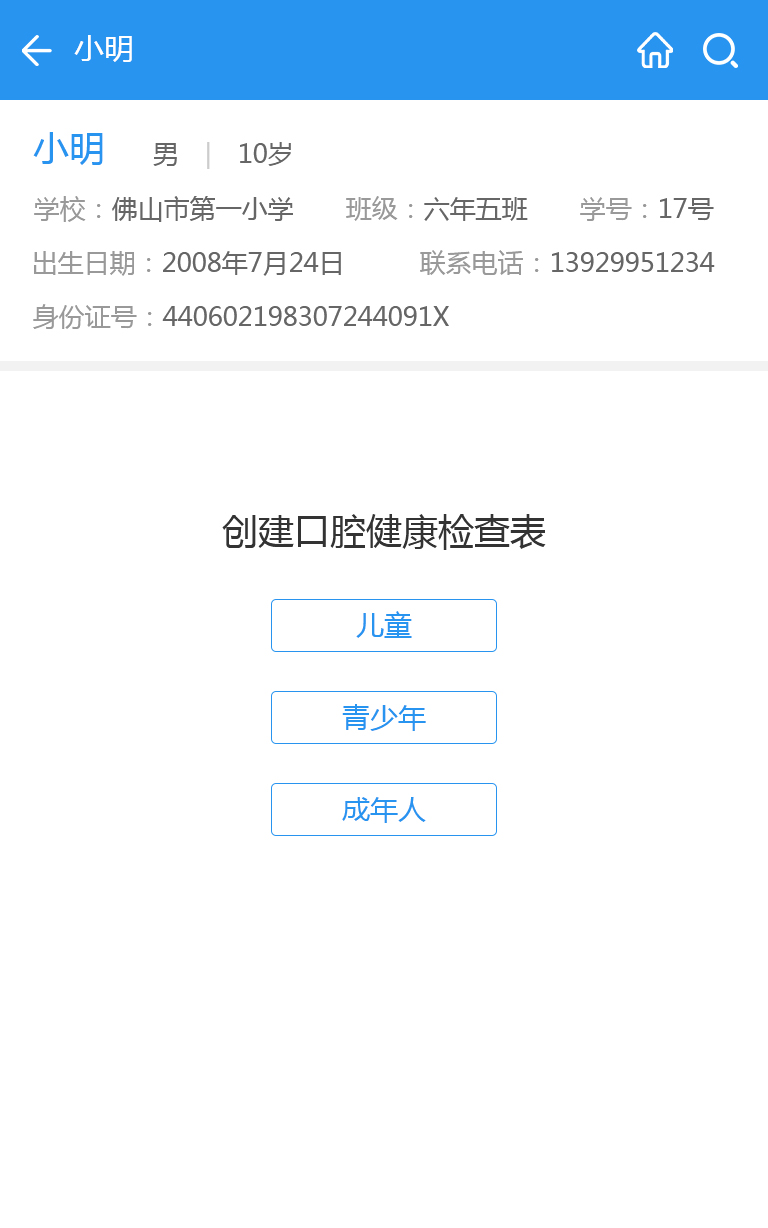Select the 青少年 checklist option
The height and width of the screenshot is (1228, 768).
pos(384,718)
